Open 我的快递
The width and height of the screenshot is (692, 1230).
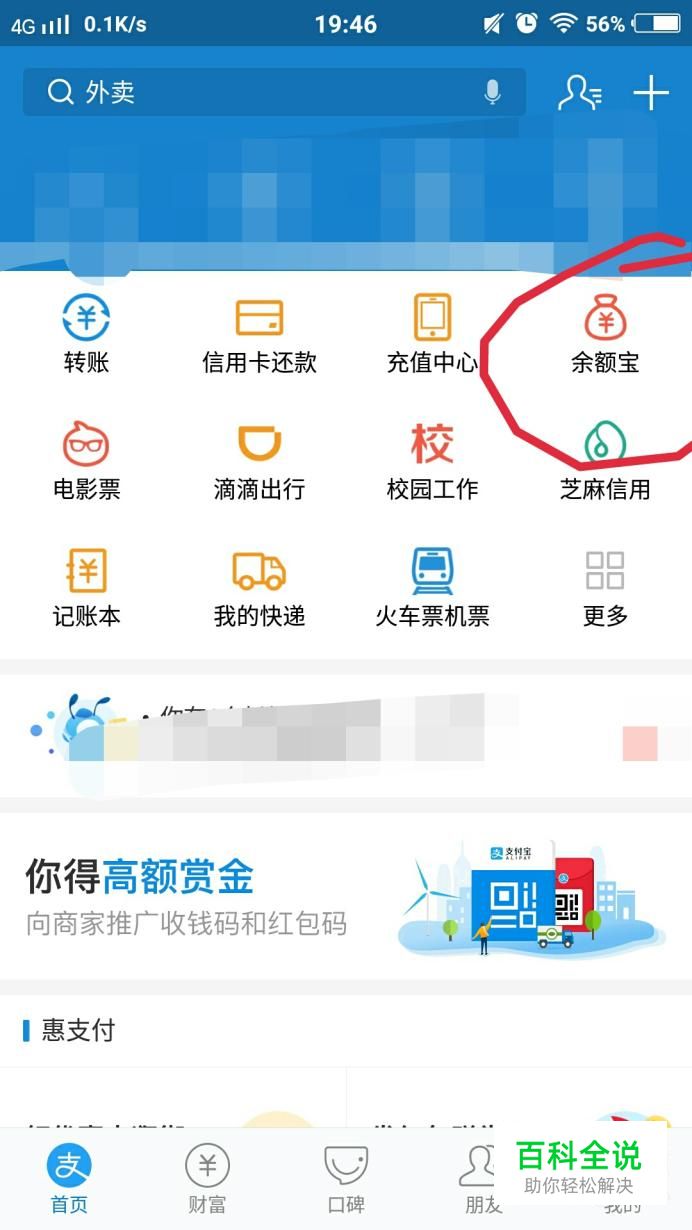tap(259, 588)
